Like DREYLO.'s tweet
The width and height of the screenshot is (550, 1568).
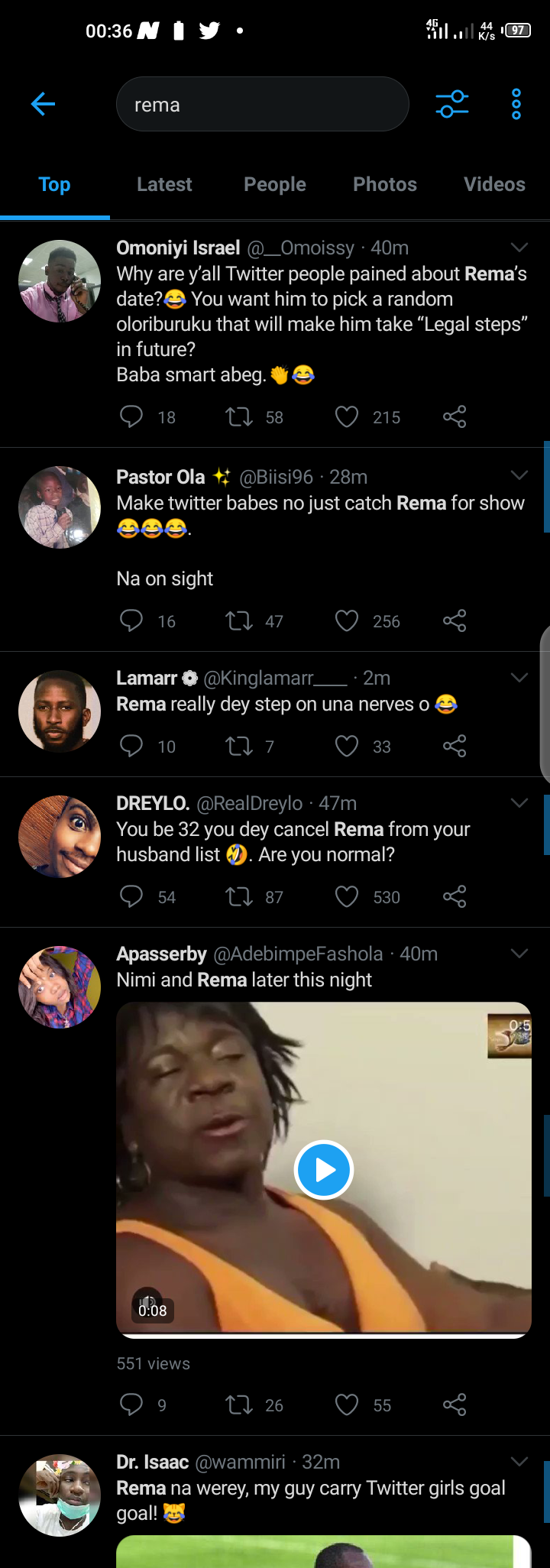click(x=347, y=896)
